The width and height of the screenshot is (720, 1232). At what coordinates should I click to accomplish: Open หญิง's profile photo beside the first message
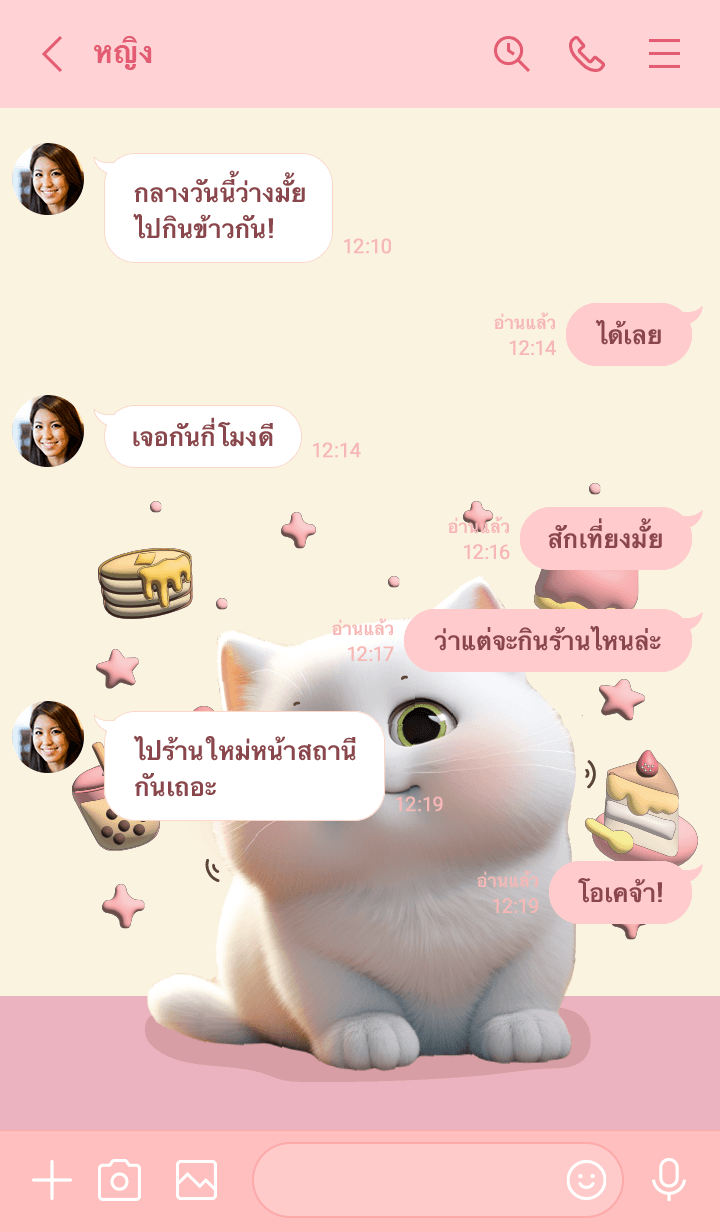(48, 179)
